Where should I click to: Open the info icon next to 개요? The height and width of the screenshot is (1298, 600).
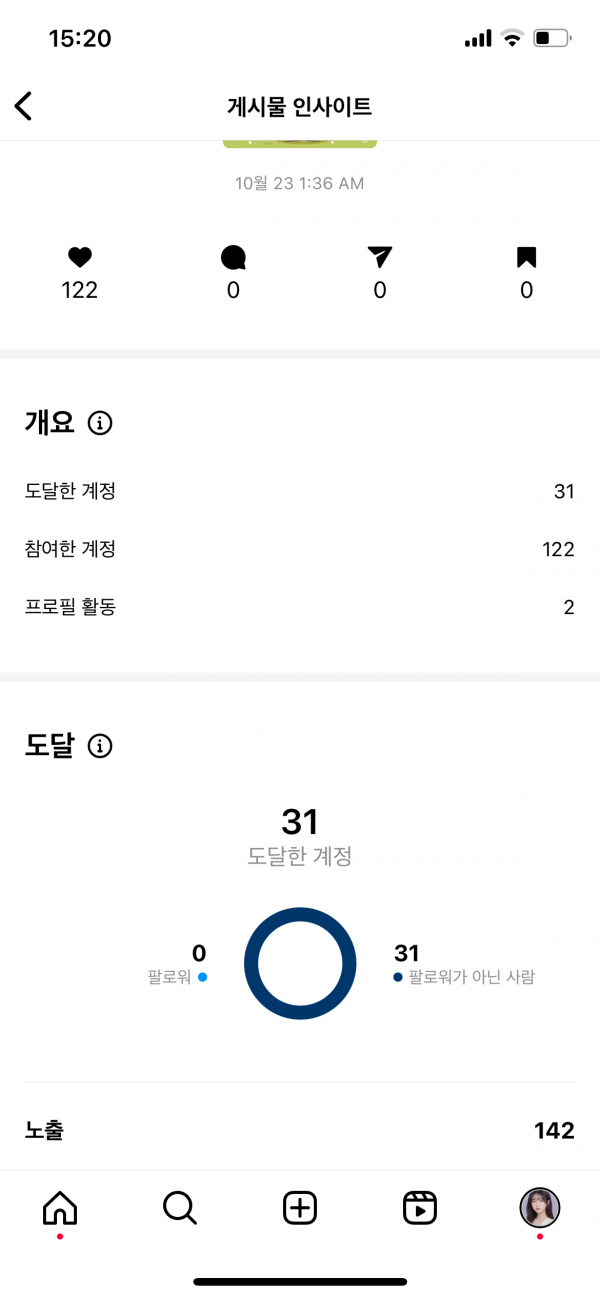point(100,423)
